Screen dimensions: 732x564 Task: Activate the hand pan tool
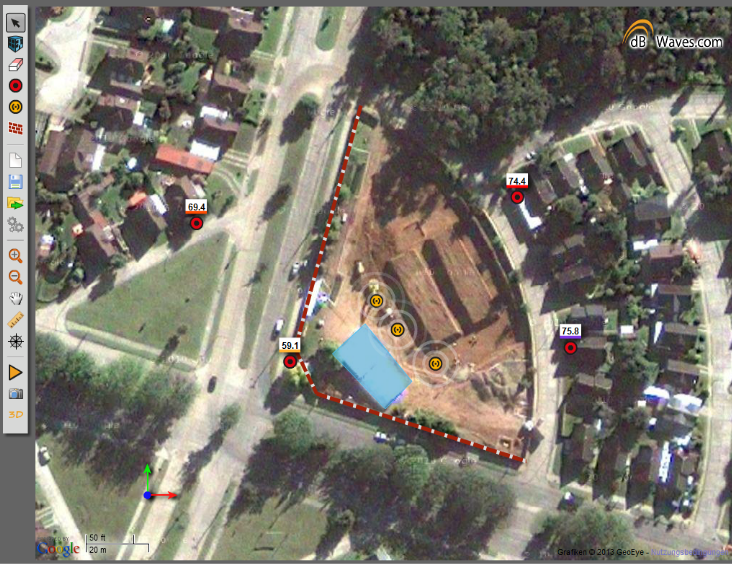coord(15,298)
